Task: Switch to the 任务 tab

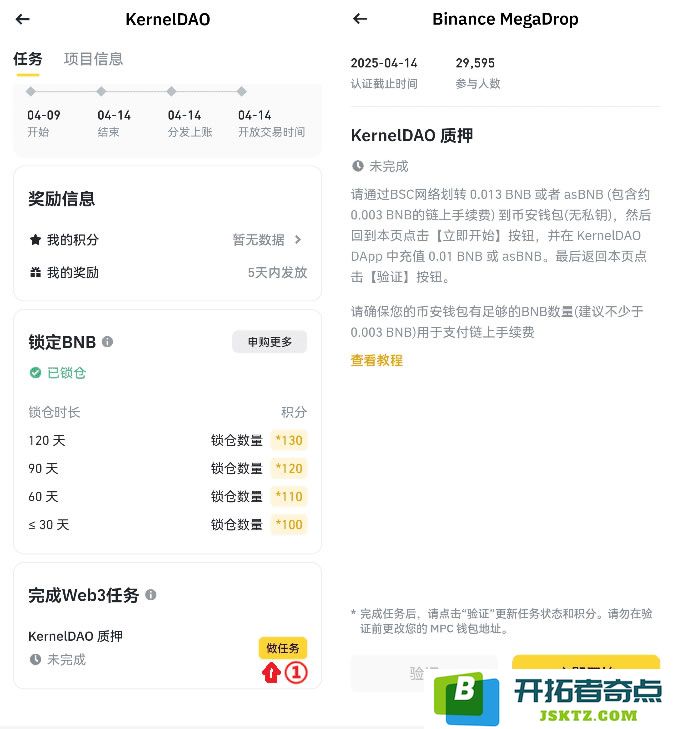Action: tap(28, 59)
